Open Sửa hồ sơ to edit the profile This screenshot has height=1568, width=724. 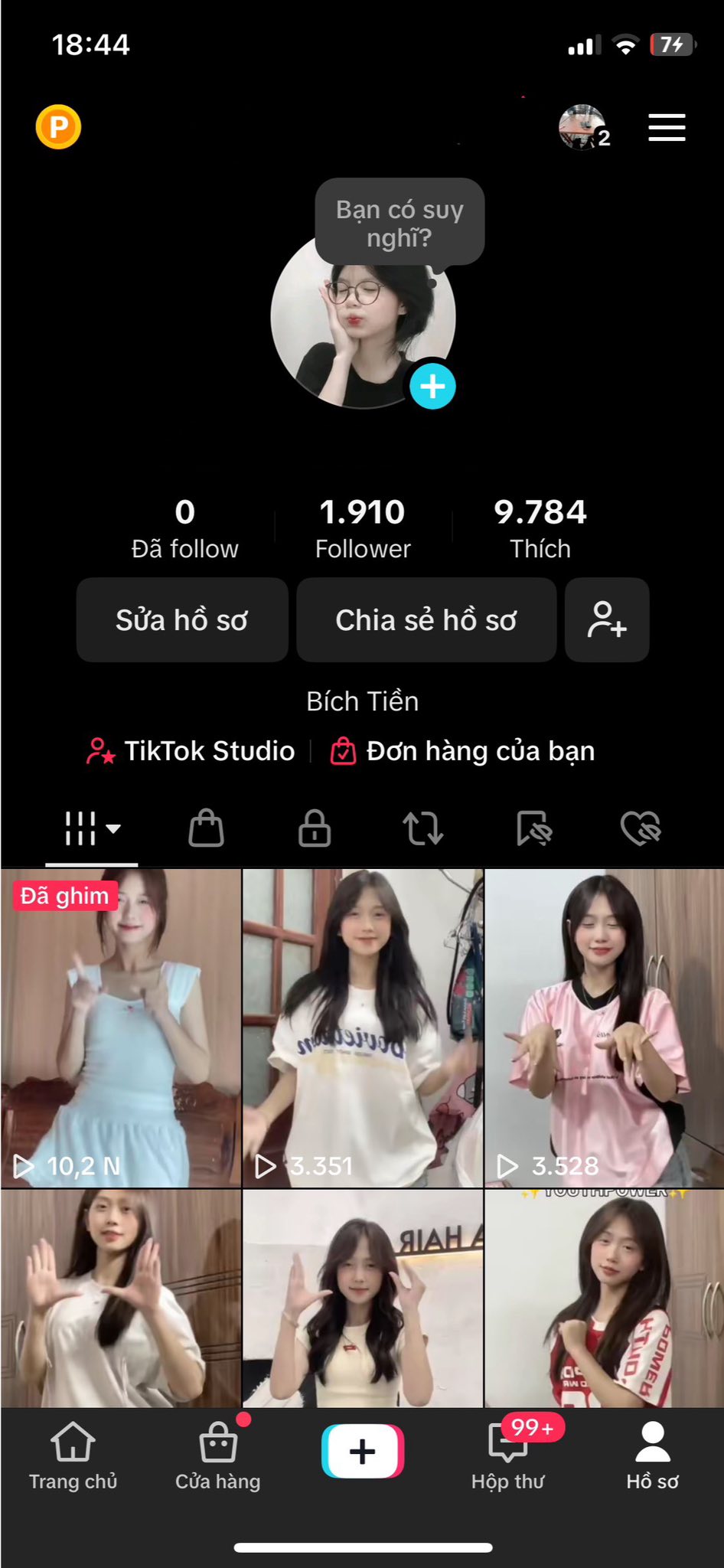pyautogui.click(x=182, y=620)
